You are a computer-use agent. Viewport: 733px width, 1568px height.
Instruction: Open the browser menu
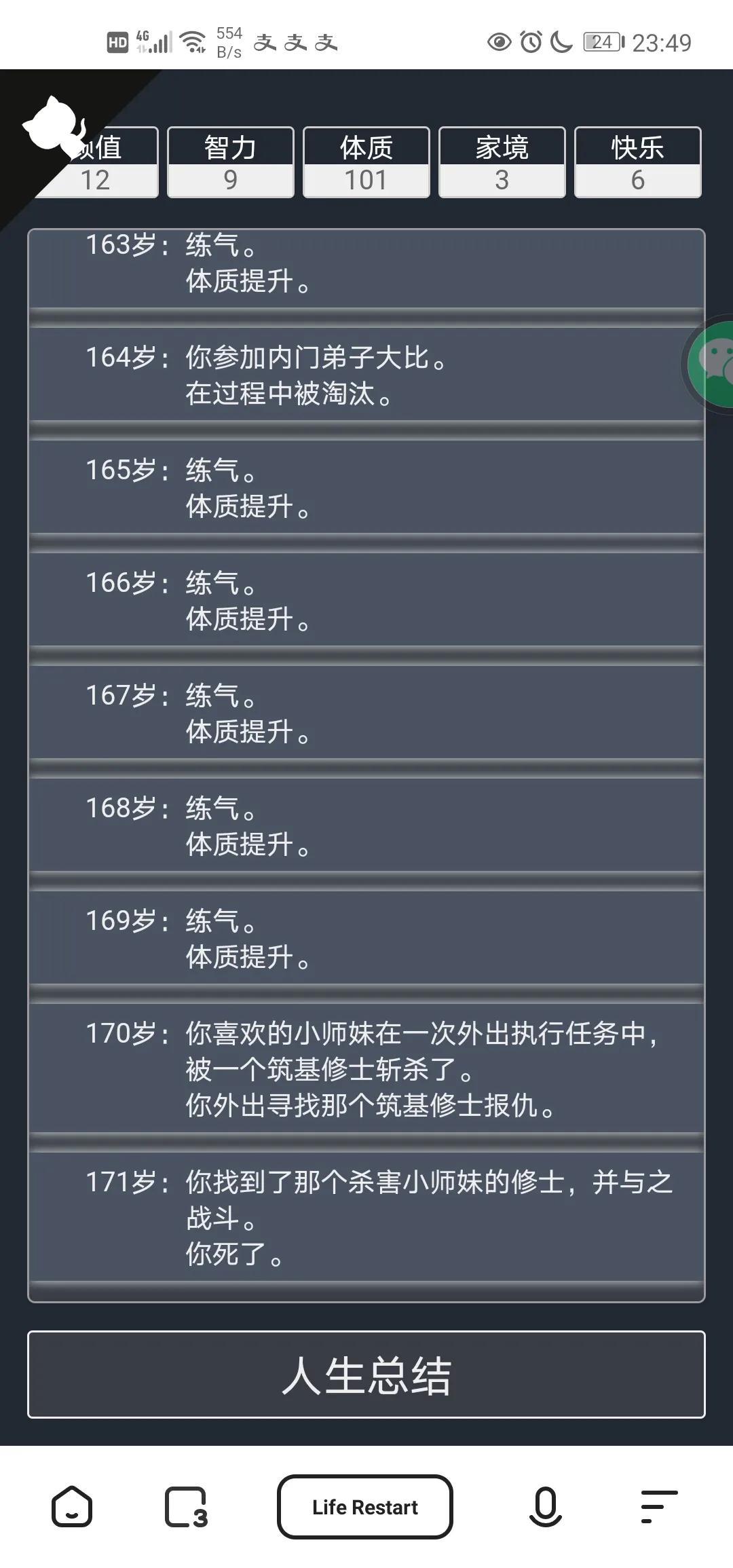coord(658,1507)
